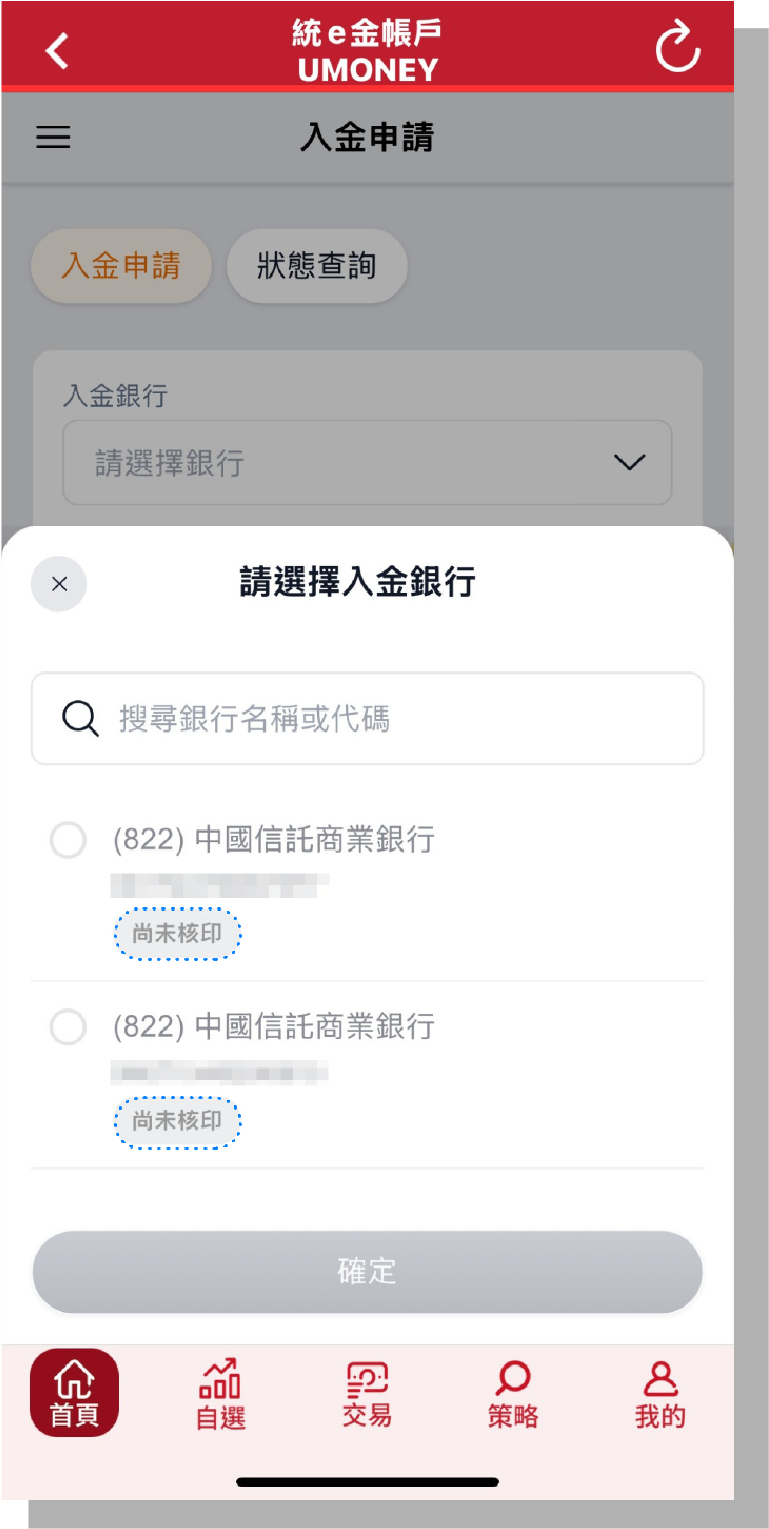Switch to the 首頁 tab
The height and width of the screenshot is (1529, 769).
(x=75, y=1393)
